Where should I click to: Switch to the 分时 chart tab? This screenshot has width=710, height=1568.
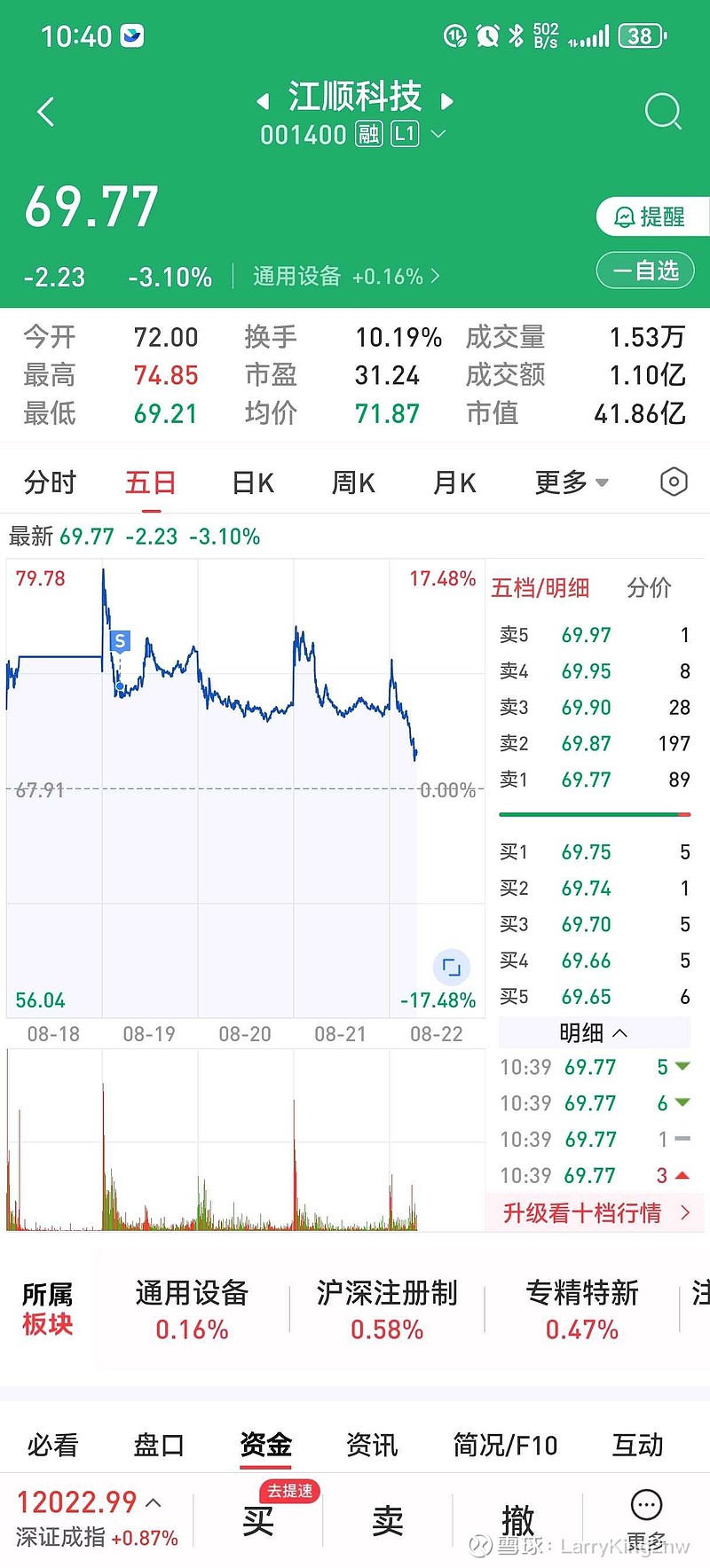click(51, 483)
